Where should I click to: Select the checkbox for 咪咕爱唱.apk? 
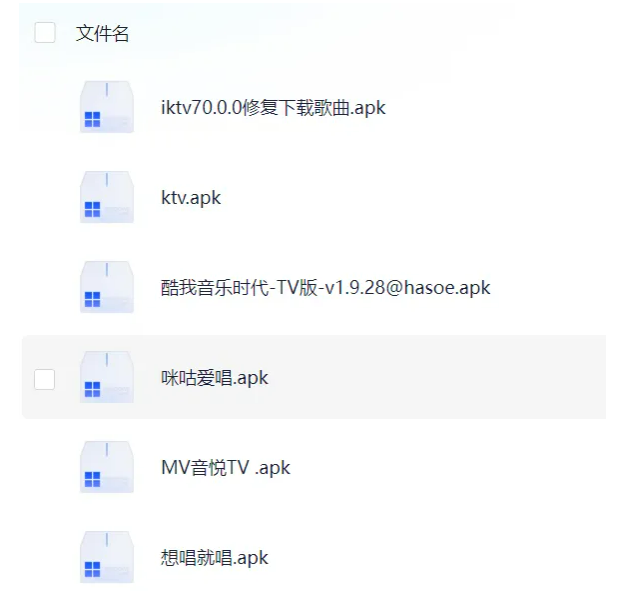click(45, 379)
